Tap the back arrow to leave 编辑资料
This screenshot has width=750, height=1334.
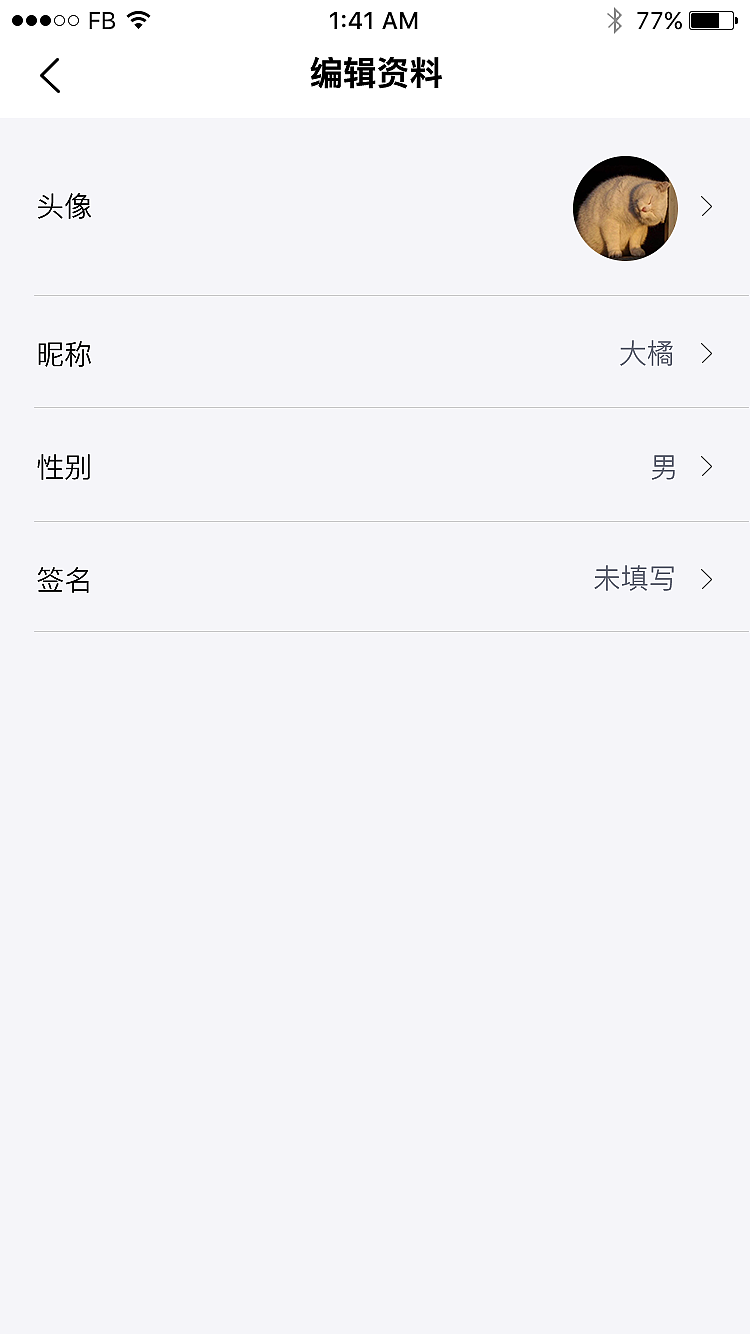coord(50,75)
